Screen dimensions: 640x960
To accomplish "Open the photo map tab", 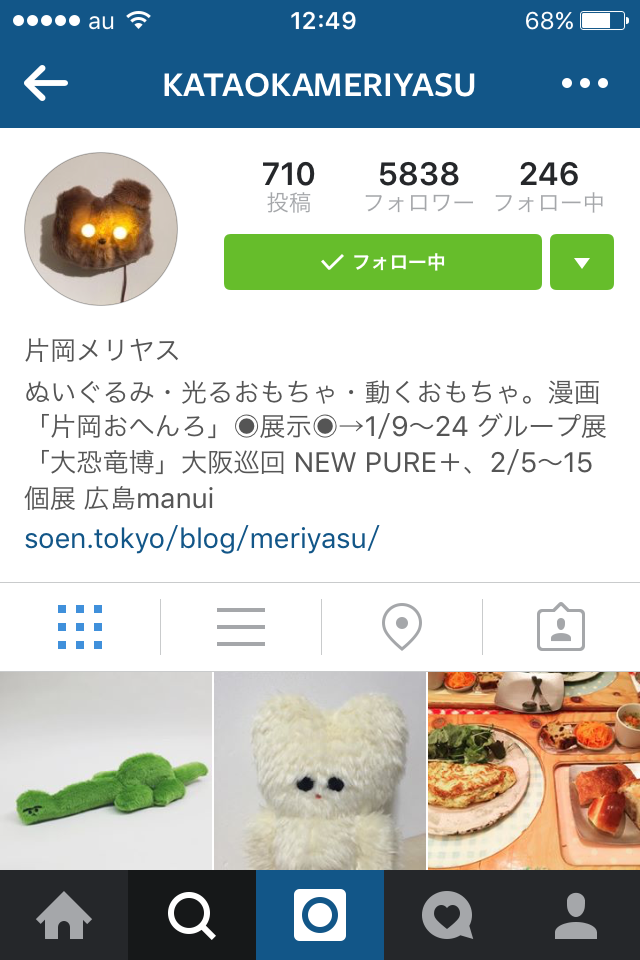I will [401, 627].
